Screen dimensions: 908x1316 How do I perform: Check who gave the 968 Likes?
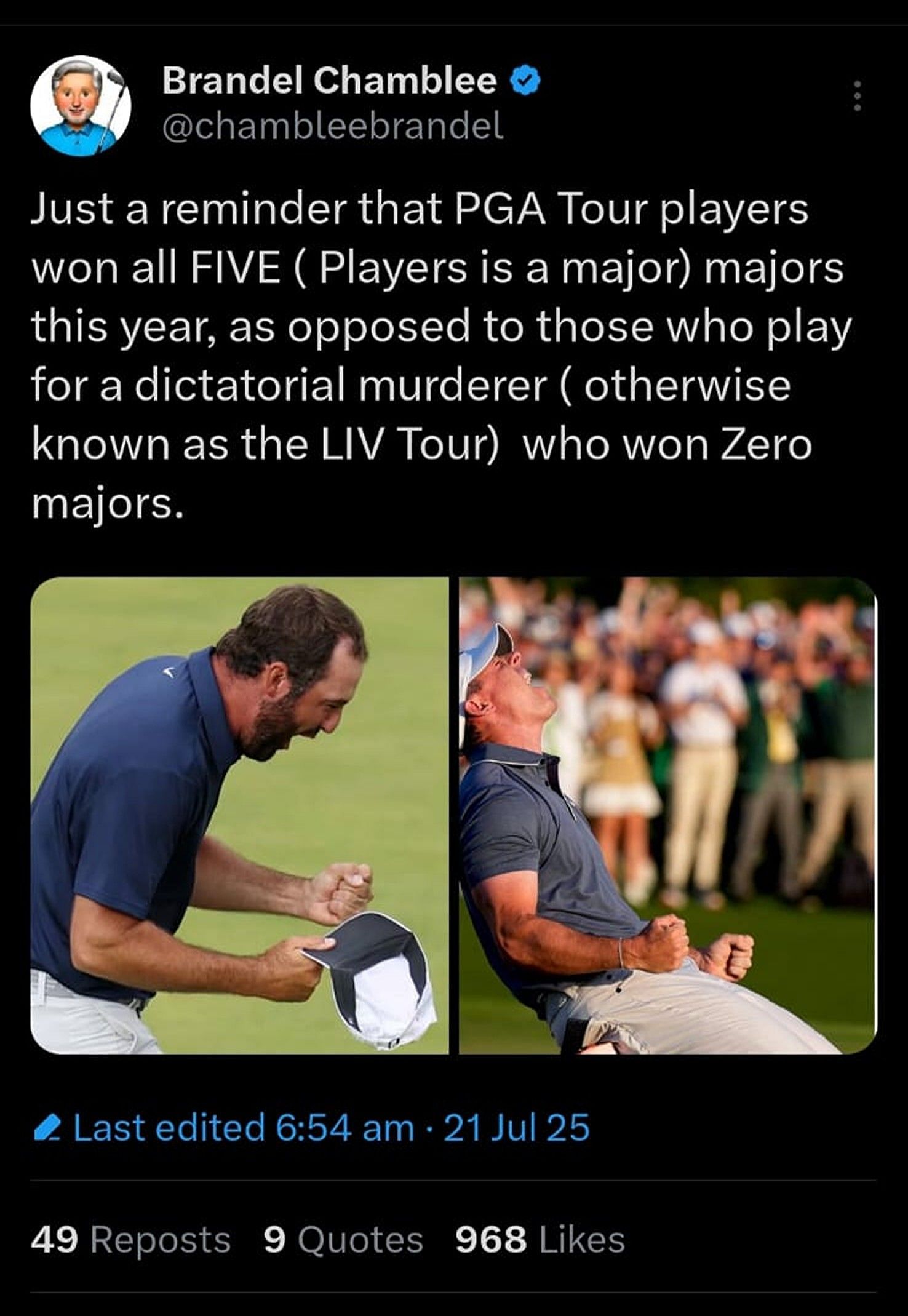click(x=540, y=1239)
